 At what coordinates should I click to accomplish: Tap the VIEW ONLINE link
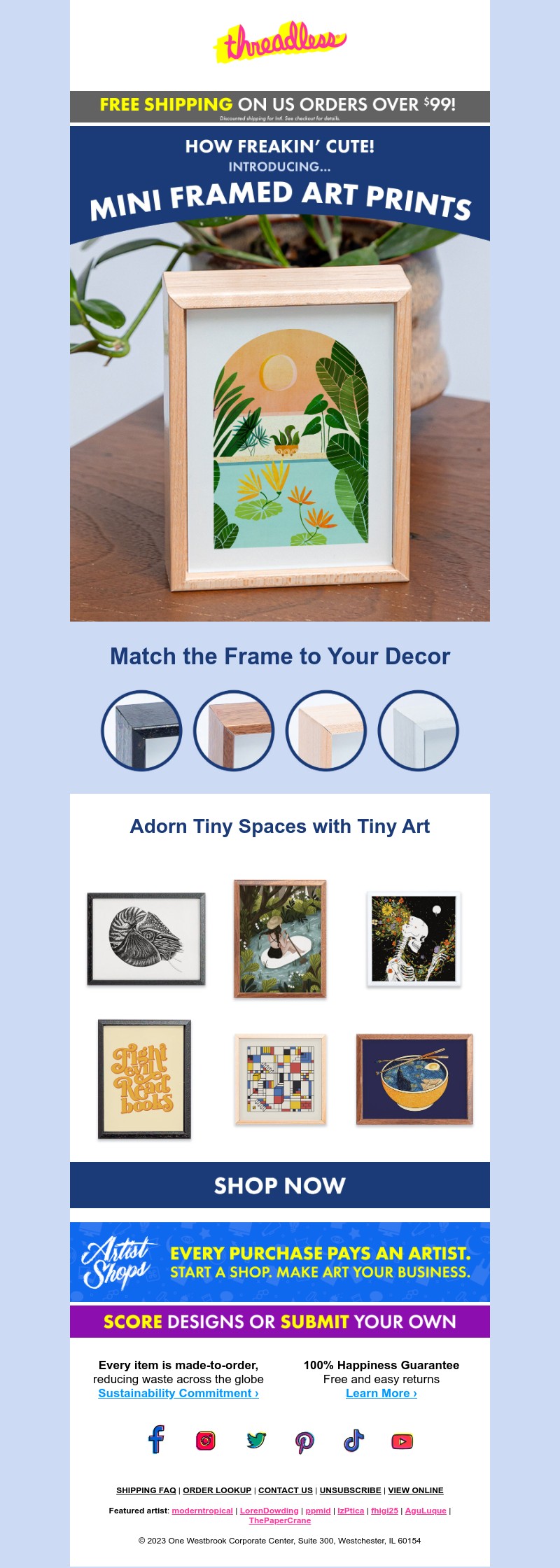click(x=416, y=1490)
